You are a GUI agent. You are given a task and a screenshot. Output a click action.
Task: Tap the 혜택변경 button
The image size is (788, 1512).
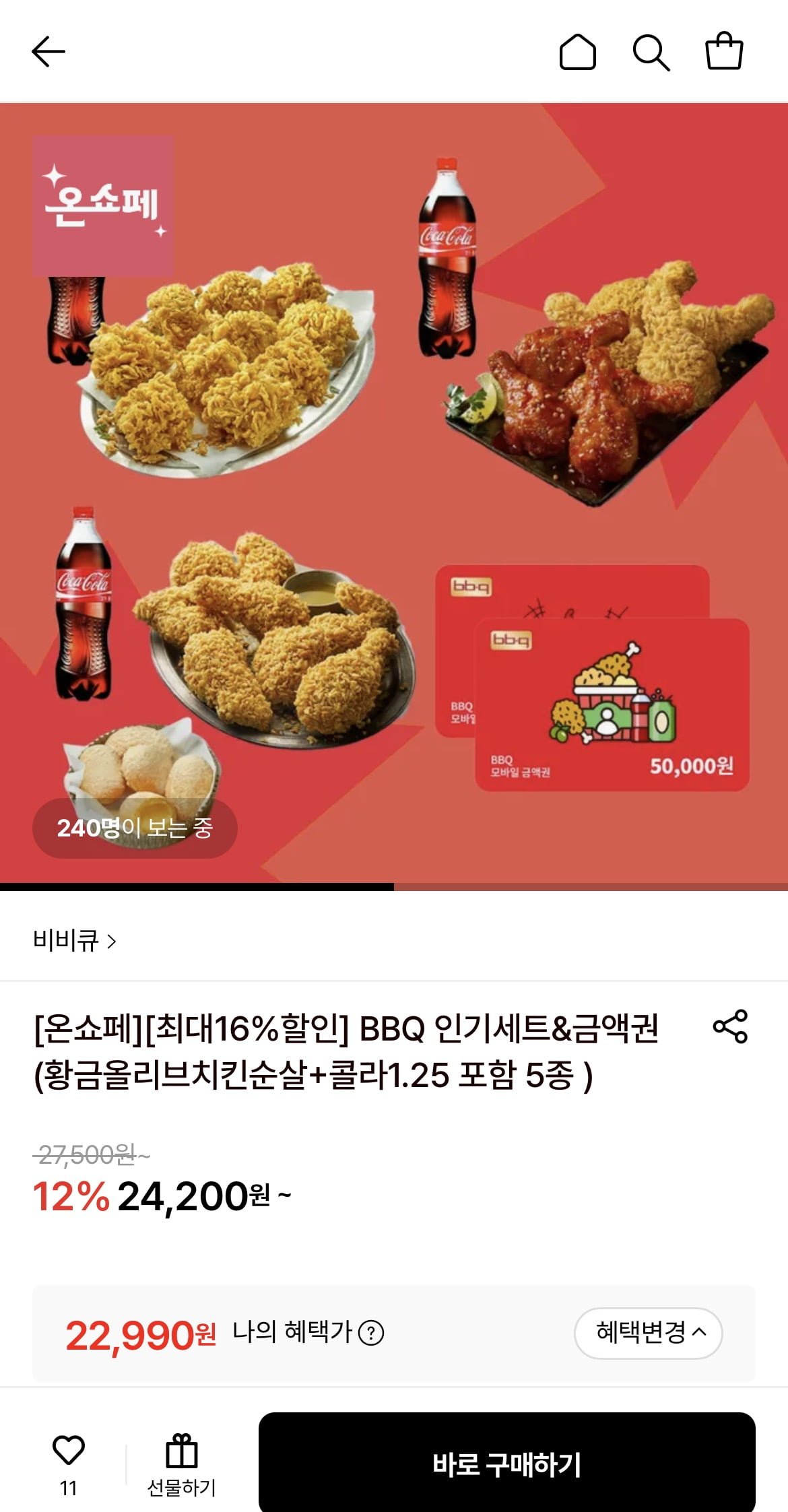pyautogui.click(x=648, y=1332)
